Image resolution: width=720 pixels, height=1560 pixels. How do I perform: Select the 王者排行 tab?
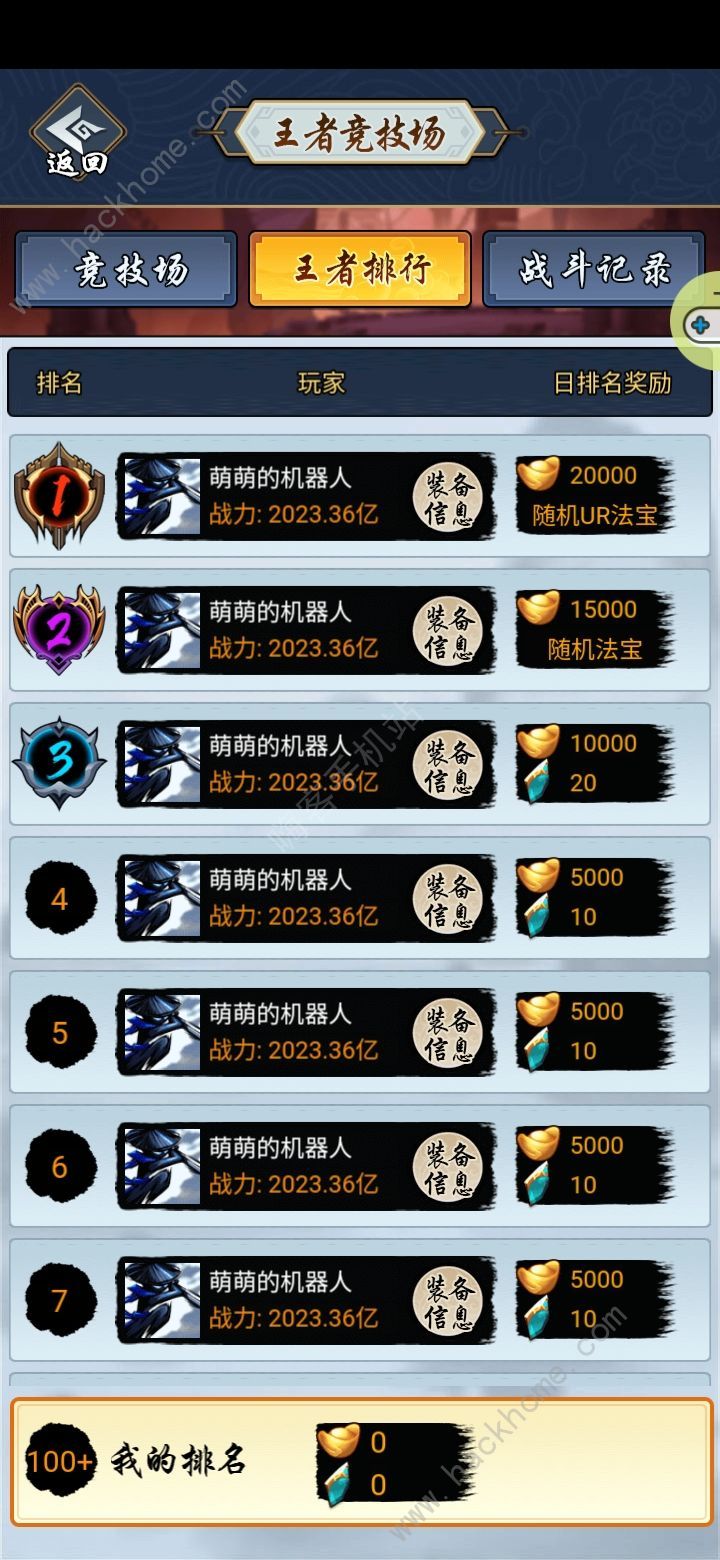tap(360, 269)
